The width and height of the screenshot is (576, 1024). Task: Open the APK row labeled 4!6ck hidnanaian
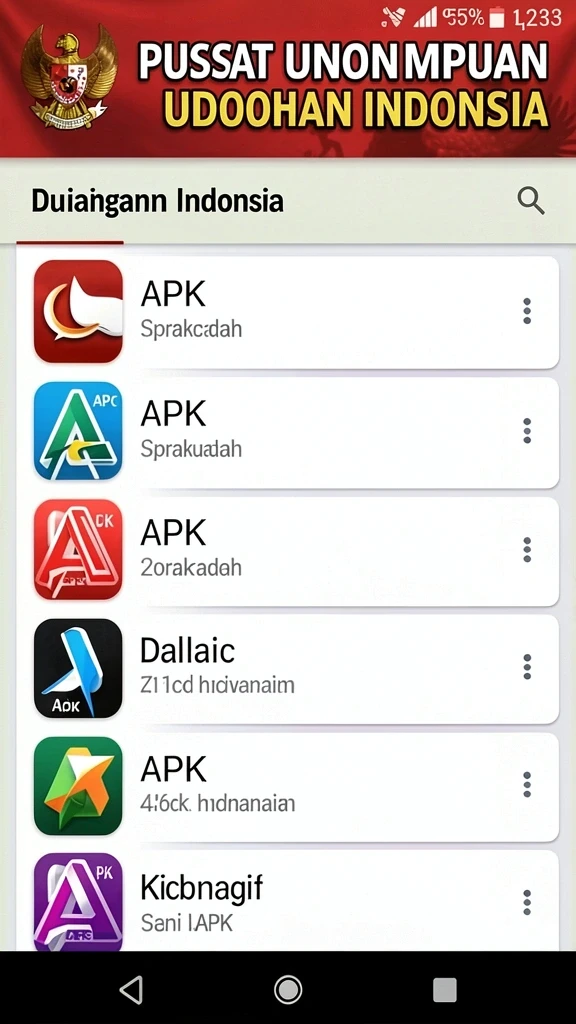[x=287, y=786]
